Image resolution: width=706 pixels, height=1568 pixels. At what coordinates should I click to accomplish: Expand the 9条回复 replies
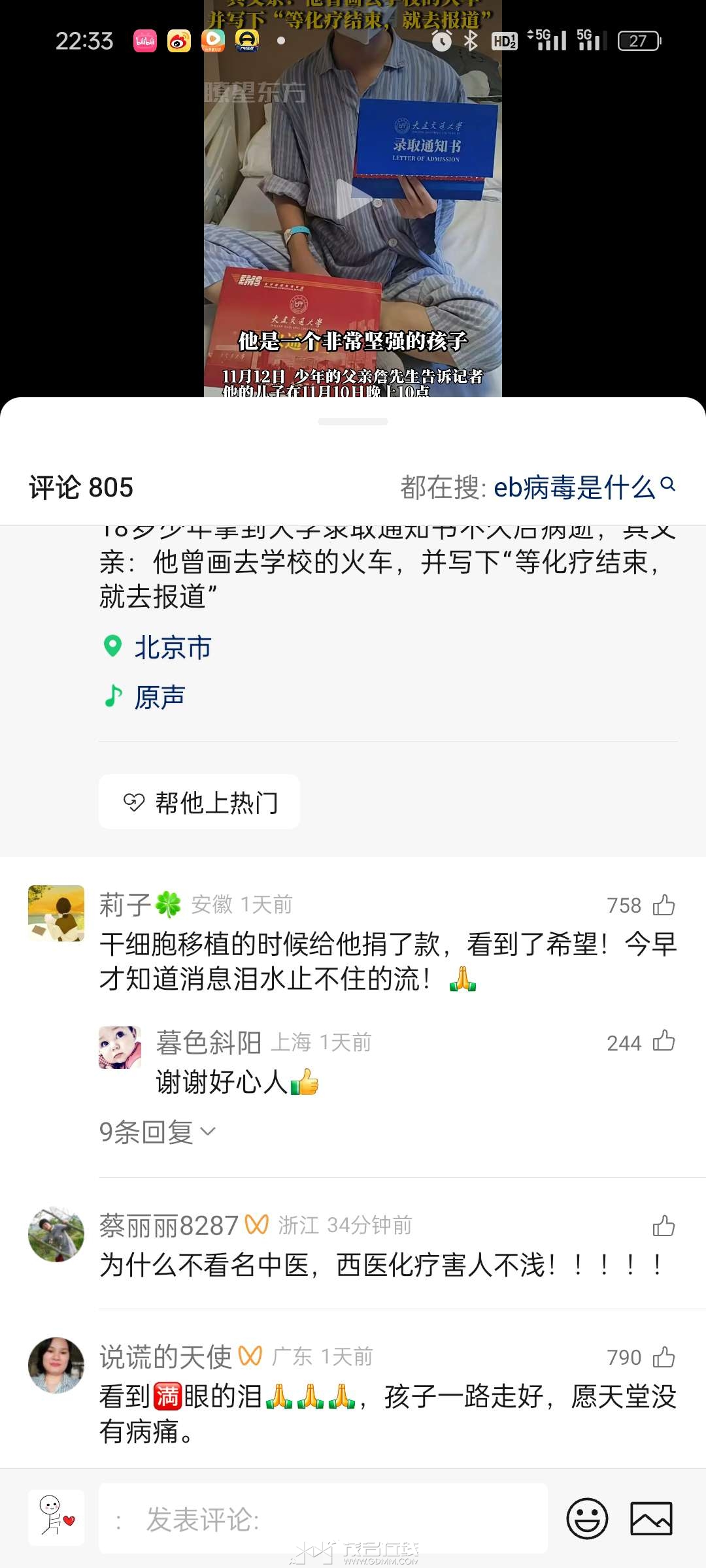tap(157, 1132)
